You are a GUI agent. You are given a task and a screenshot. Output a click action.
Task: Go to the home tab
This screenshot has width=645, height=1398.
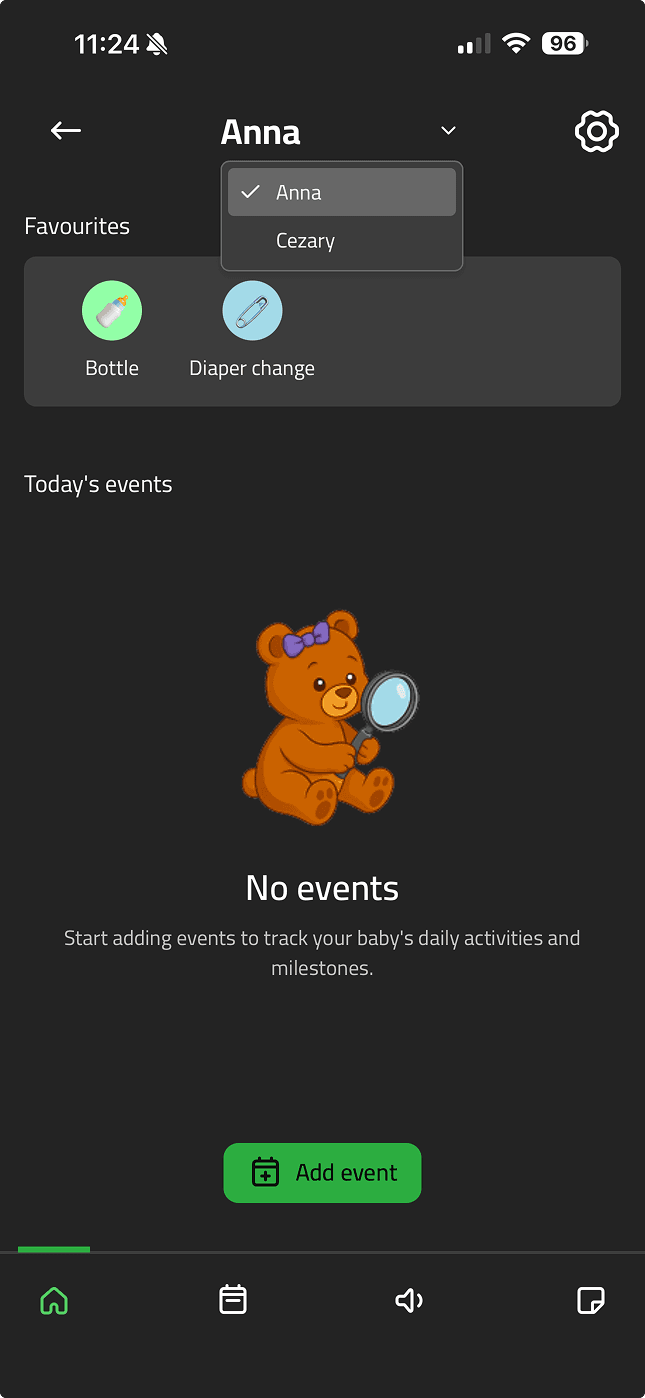pos(54,1300)
